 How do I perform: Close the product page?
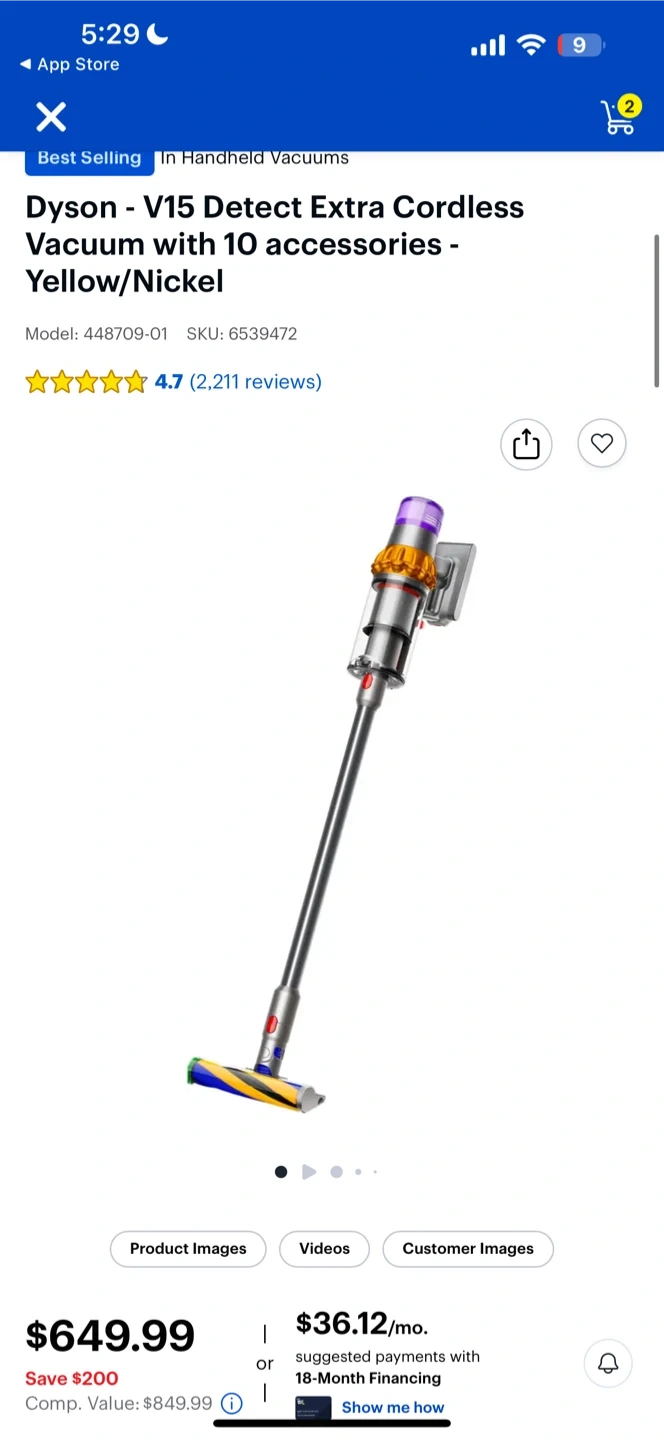click(51, 117)
